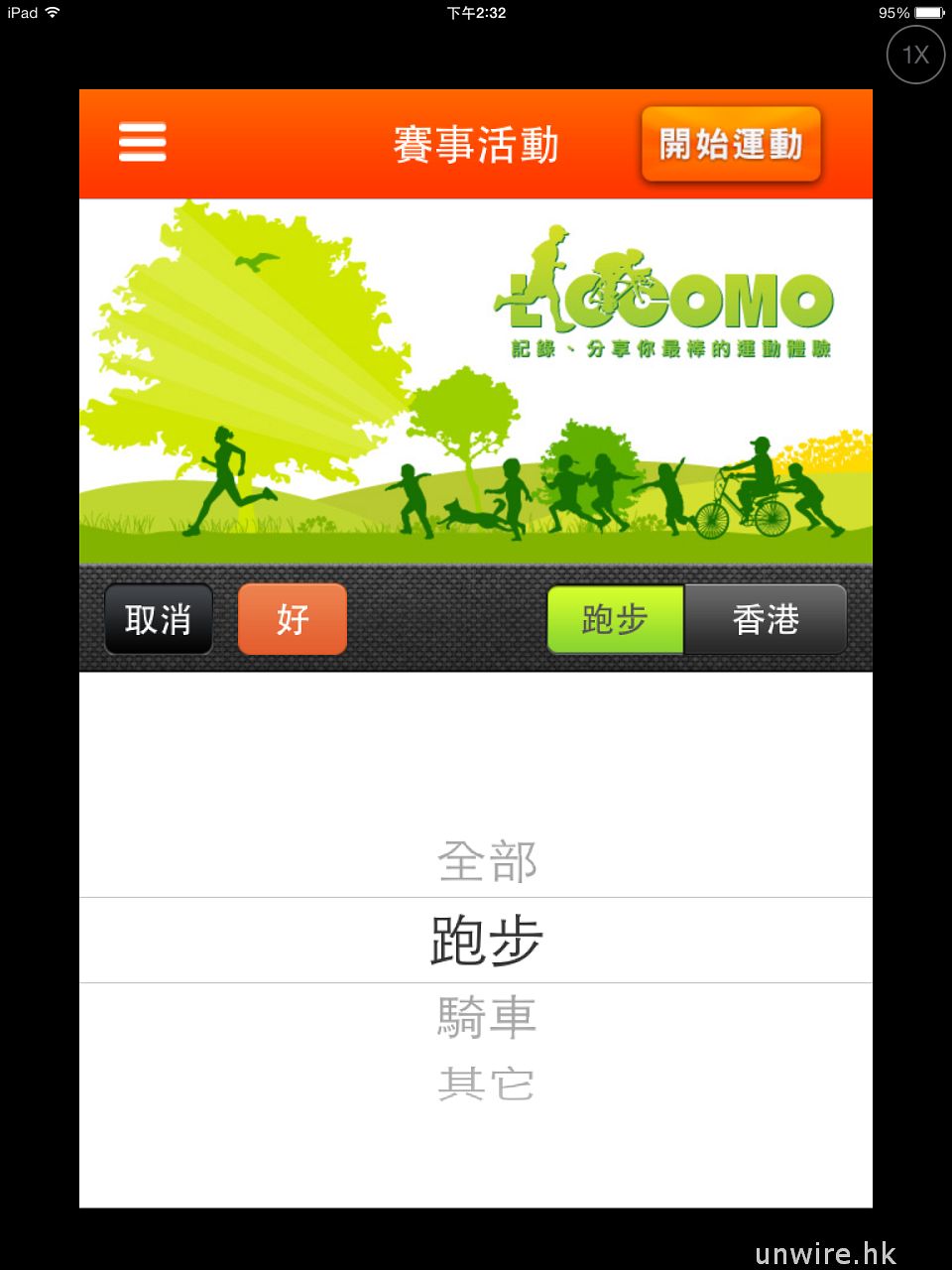Viewport: 952px width, 1270px height.
Task: Choose 全部 in the picker
Action: (486, 861)
